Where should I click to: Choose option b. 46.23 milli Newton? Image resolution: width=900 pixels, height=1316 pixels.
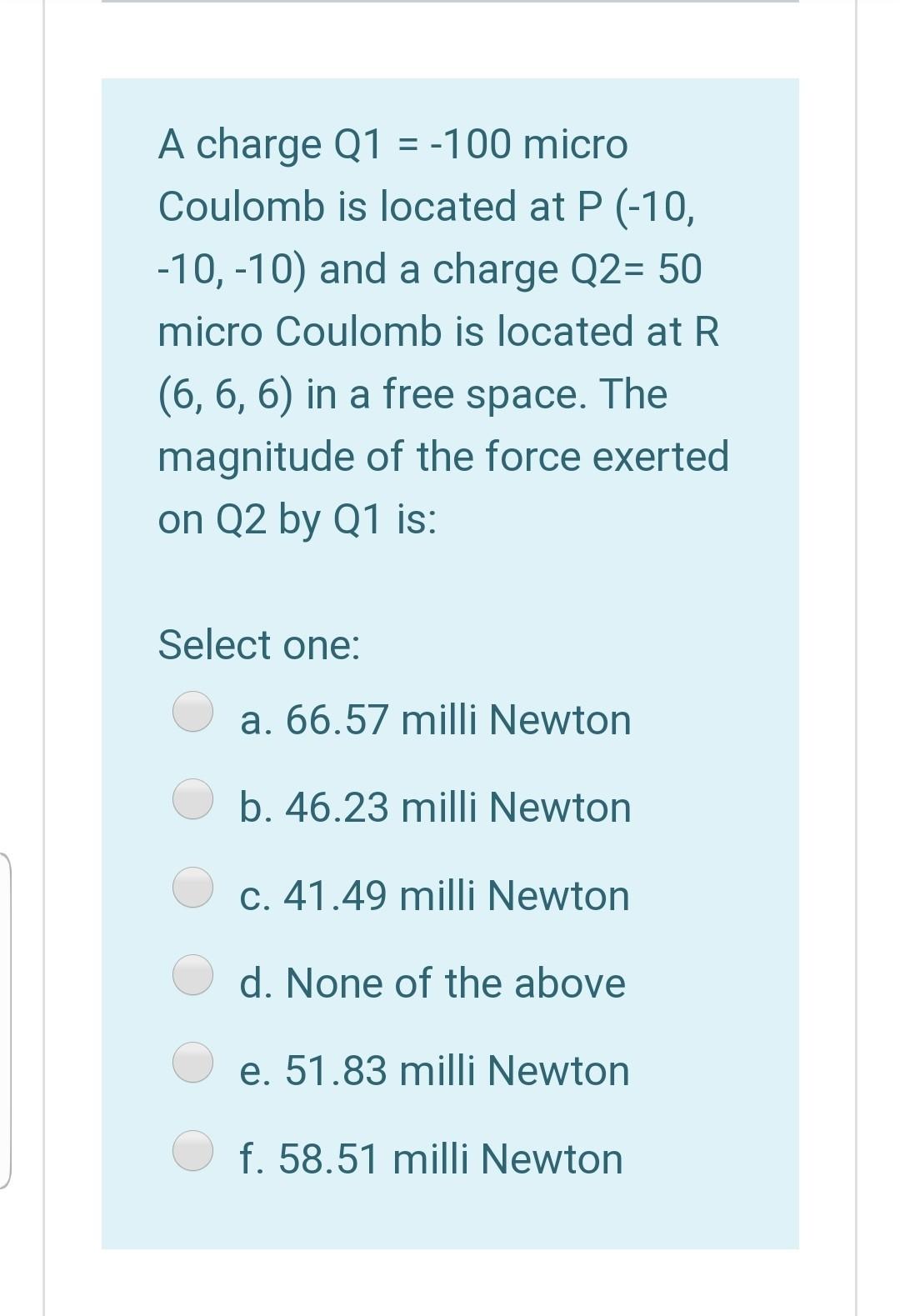coord(193,800)
